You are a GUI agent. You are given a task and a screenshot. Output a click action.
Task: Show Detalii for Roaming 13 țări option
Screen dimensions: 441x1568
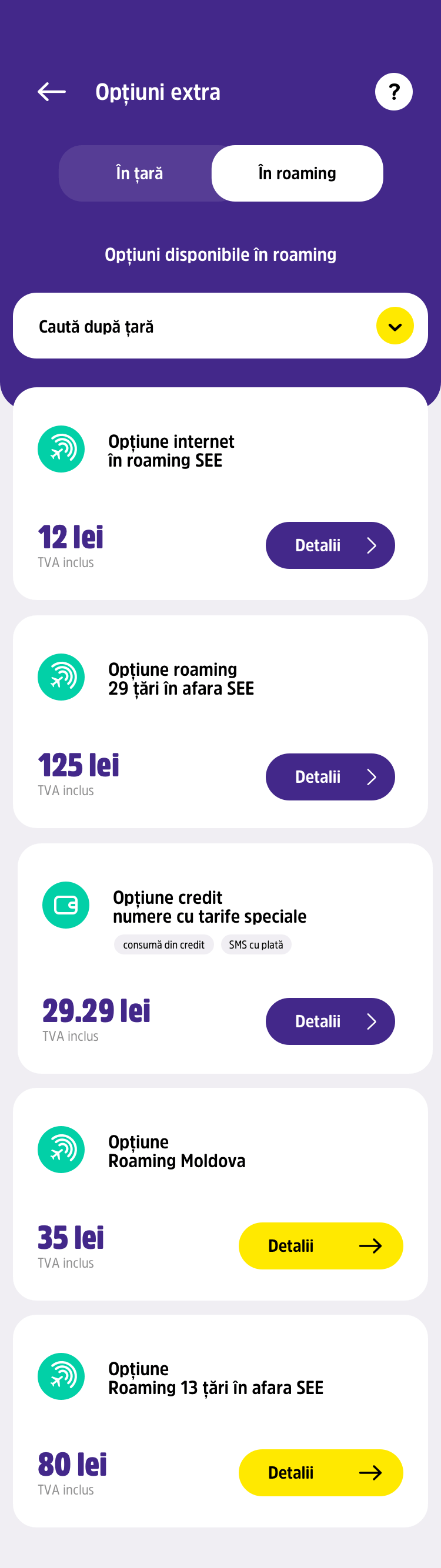coord(320,1472)
